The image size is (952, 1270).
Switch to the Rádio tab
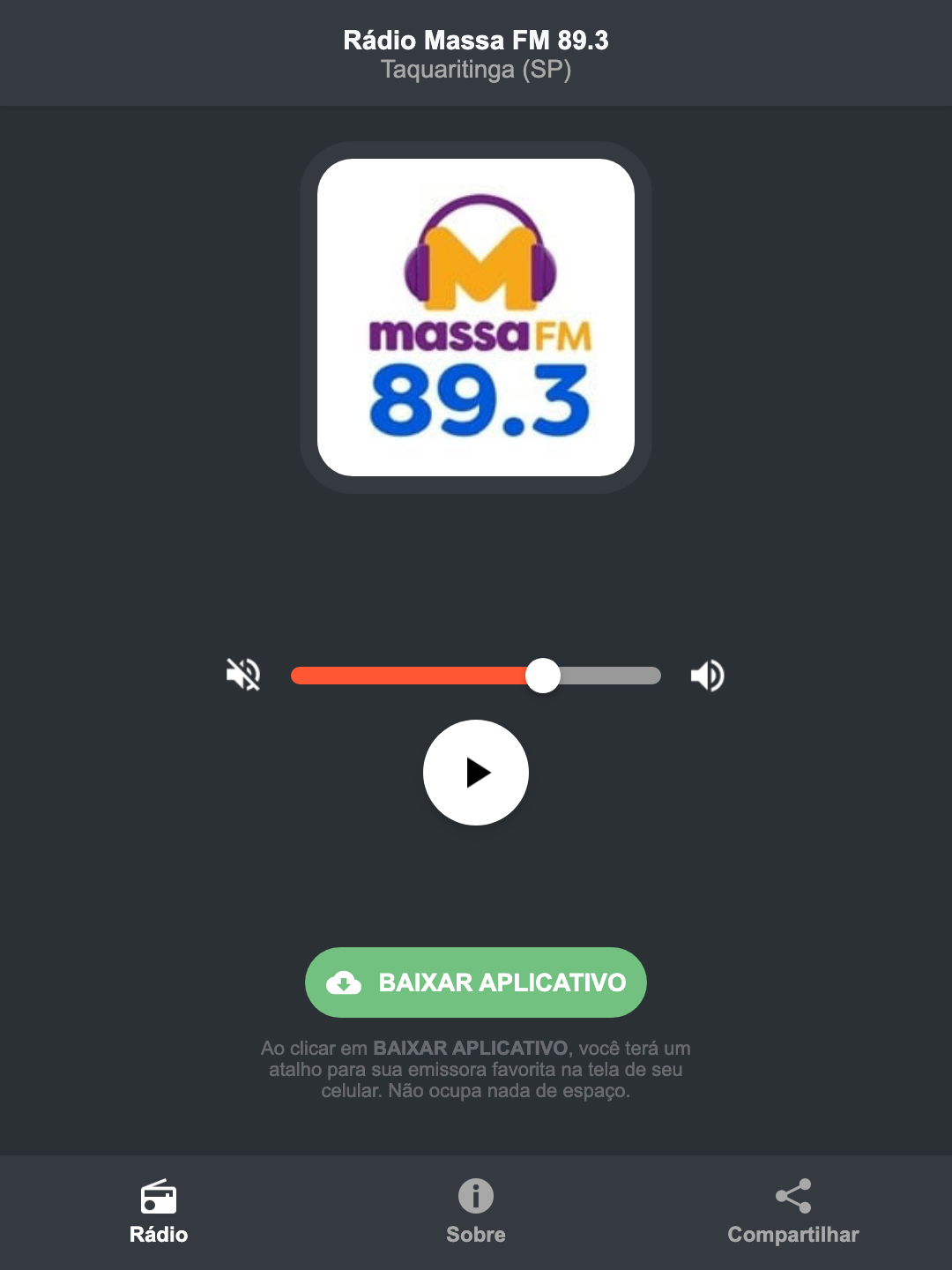159,1213
